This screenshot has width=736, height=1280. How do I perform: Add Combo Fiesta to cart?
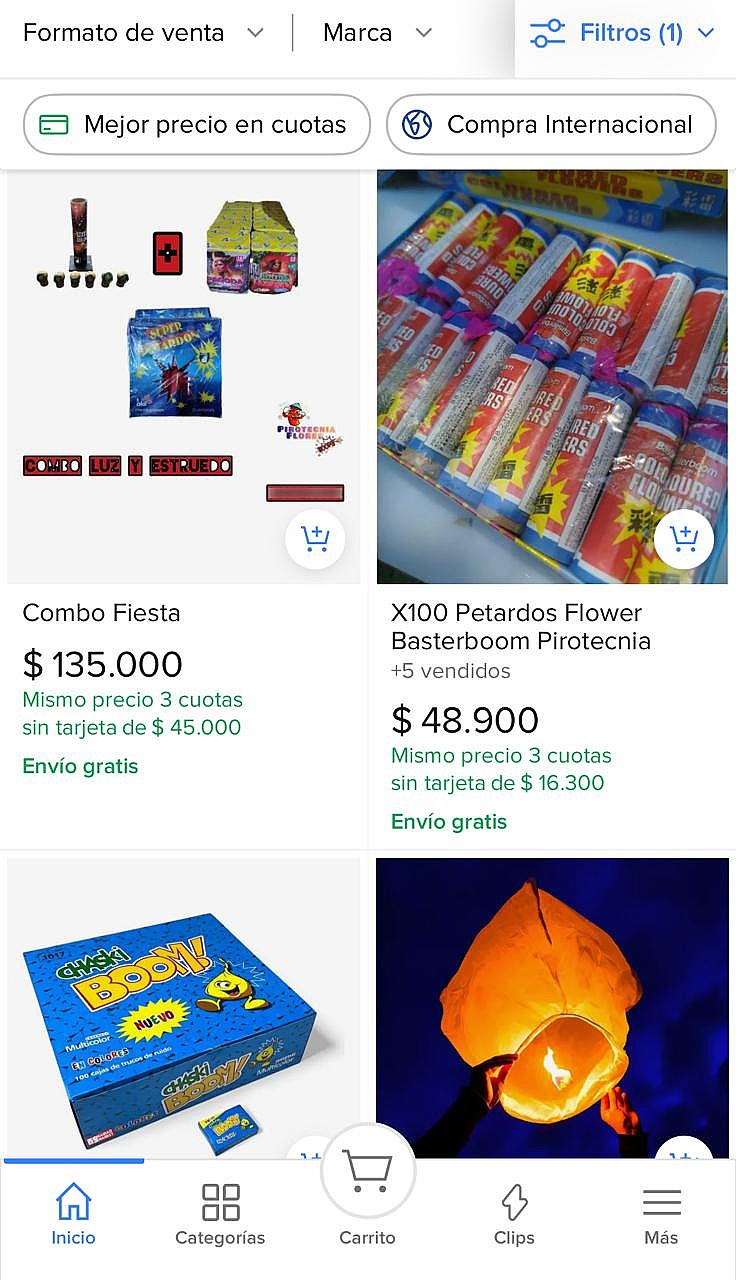pos(315,539)
